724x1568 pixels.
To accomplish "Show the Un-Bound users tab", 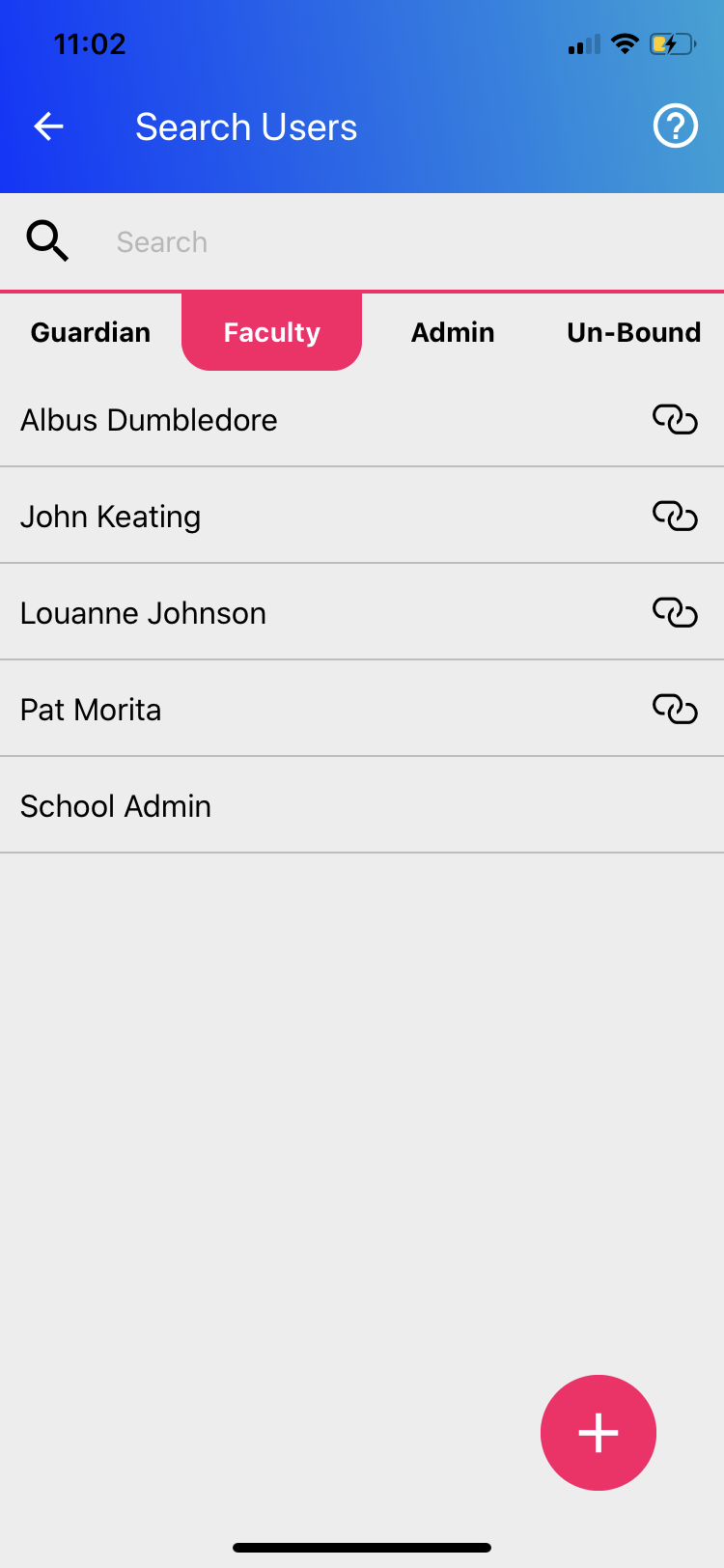I will (634, 332).
